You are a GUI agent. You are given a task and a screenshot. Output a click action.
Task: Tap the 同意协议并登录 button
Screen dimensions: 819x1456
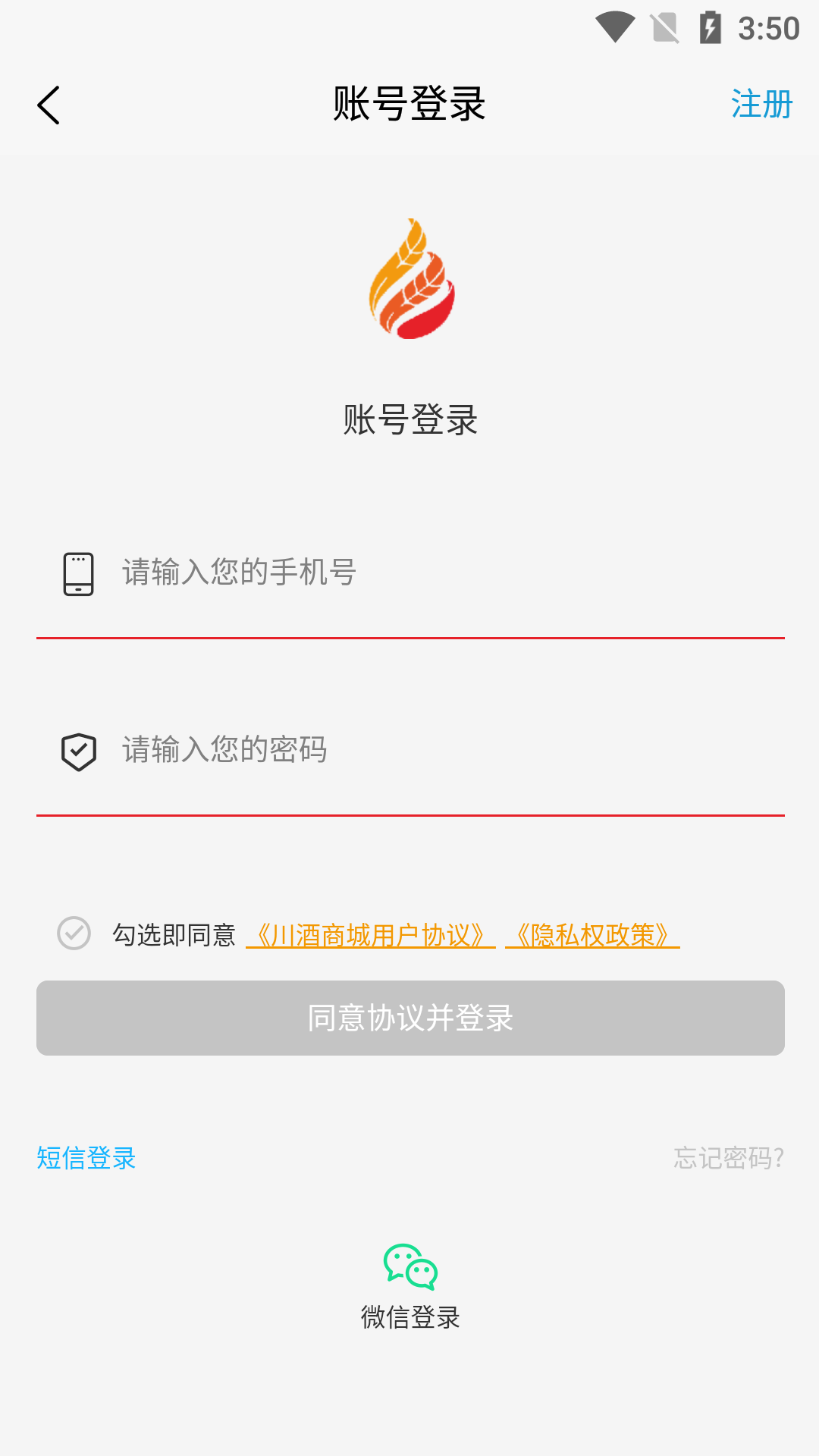coord(410,1018)
